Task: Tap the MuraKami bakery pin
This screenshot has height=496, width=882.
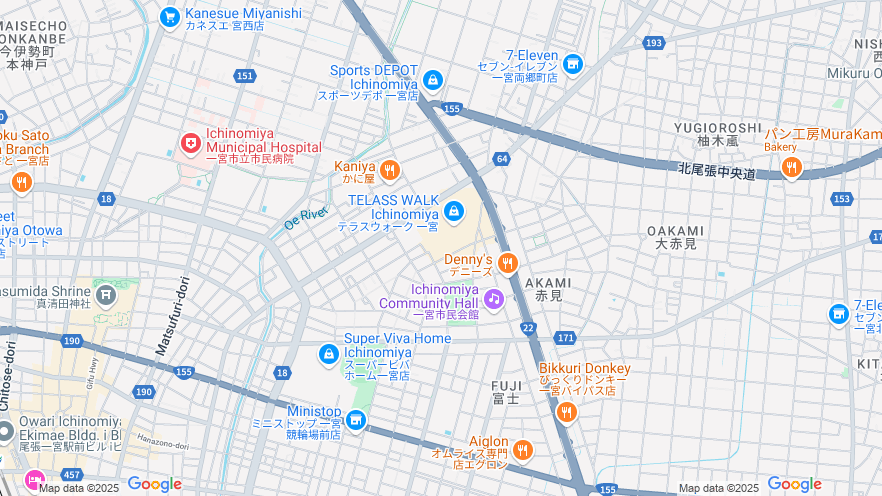Action: [x=792, y=167]
